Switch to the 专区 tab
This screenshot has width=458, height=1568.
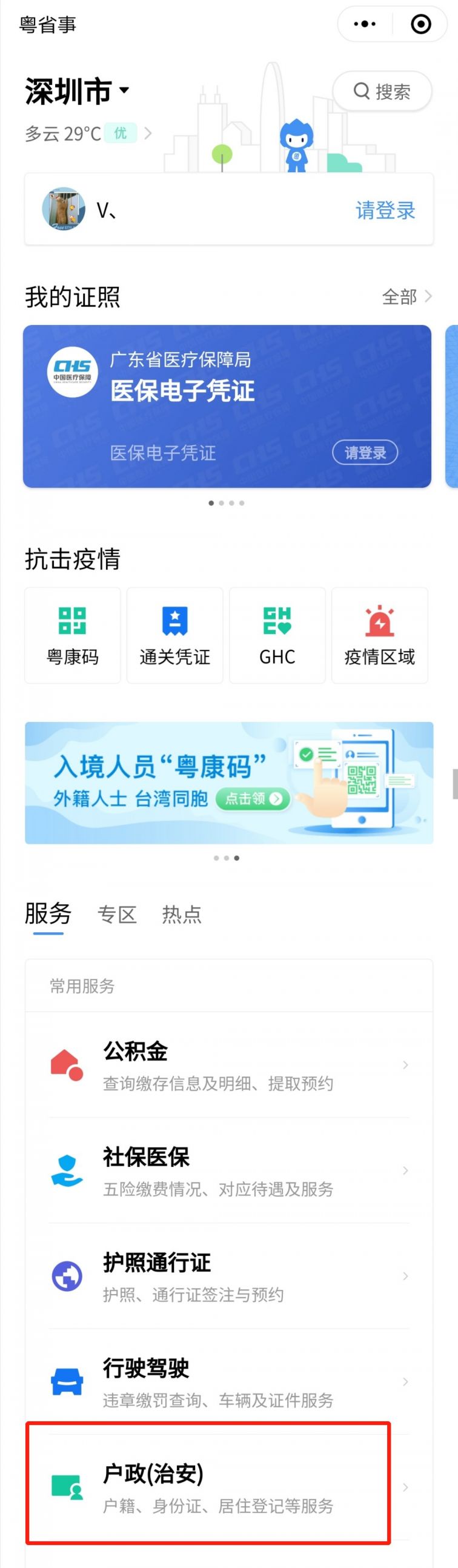117,914
